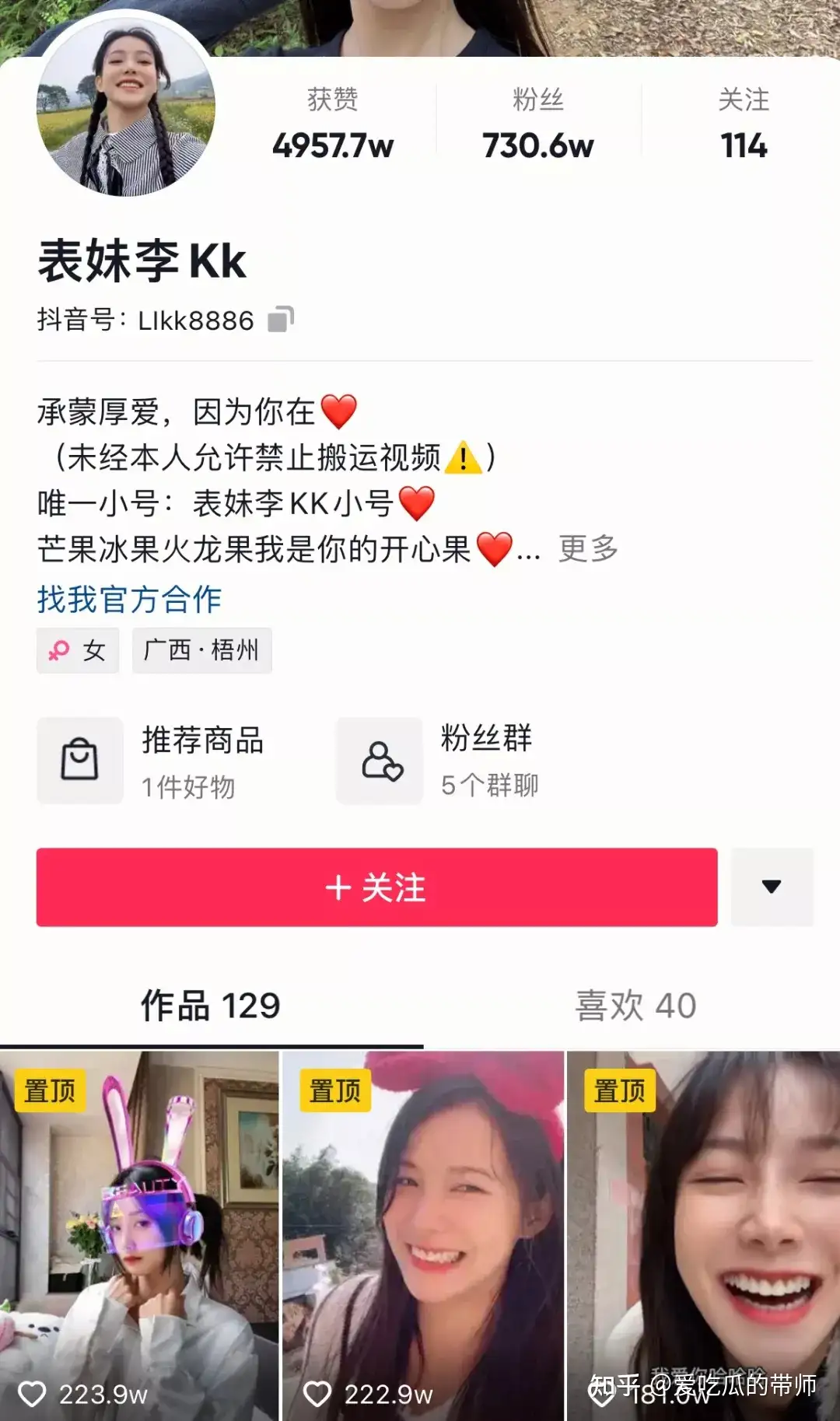
Task: Copy the Douyin ID LIkk8886
Action: (x=280, y=319)
